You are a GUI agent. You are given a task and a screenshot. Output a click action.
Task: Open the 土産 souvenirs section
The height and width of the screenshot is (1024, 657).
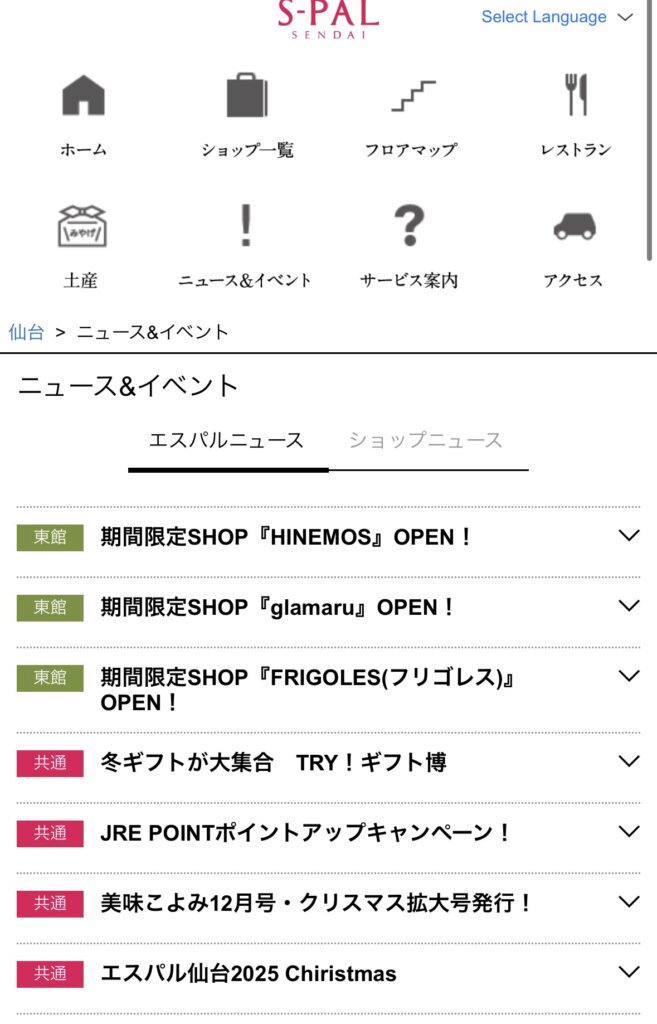tap(81, 245)
